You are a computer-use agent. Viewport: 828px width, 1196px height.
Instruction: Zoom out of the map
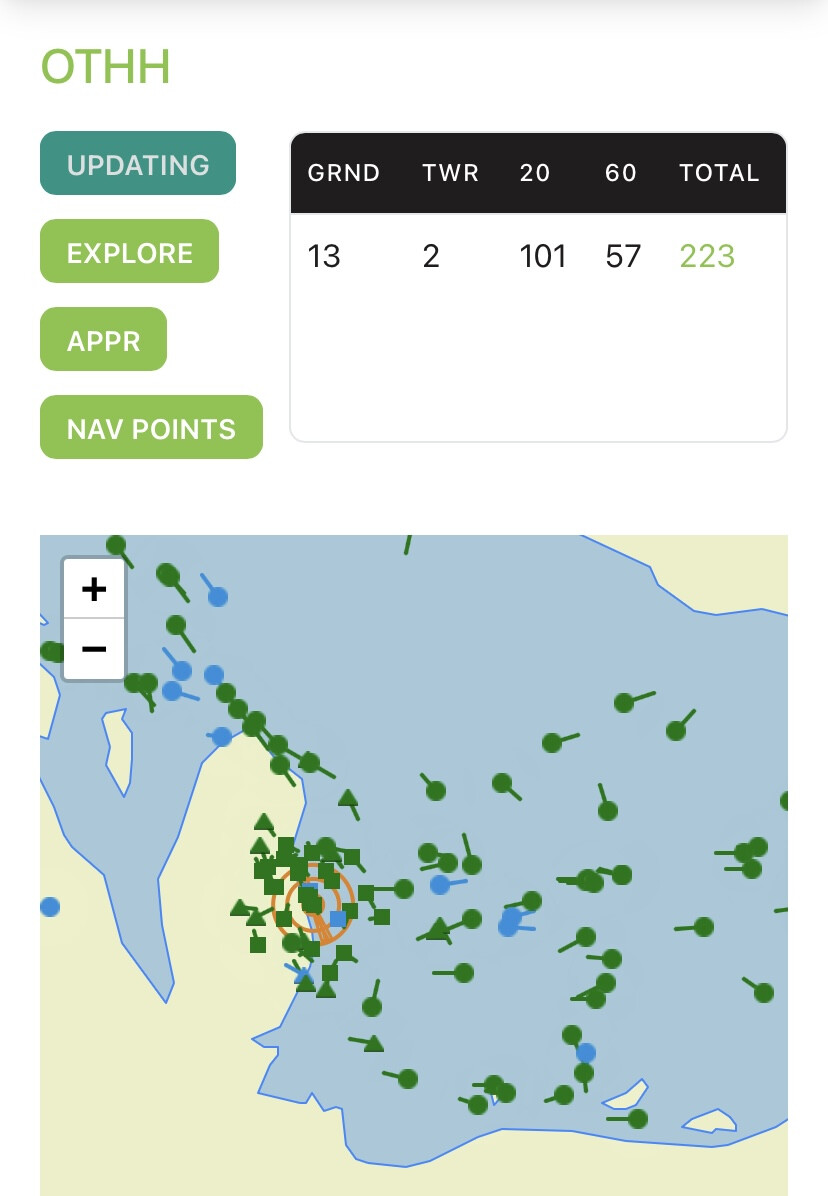click(94, 649)
